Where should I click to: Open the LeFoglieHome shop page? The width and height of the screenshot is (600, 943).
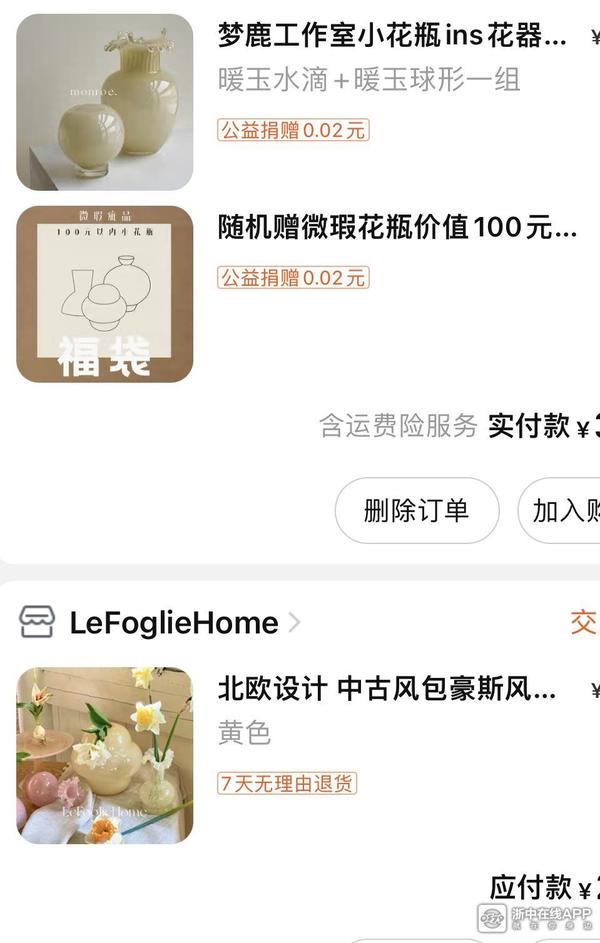point(173,623)
